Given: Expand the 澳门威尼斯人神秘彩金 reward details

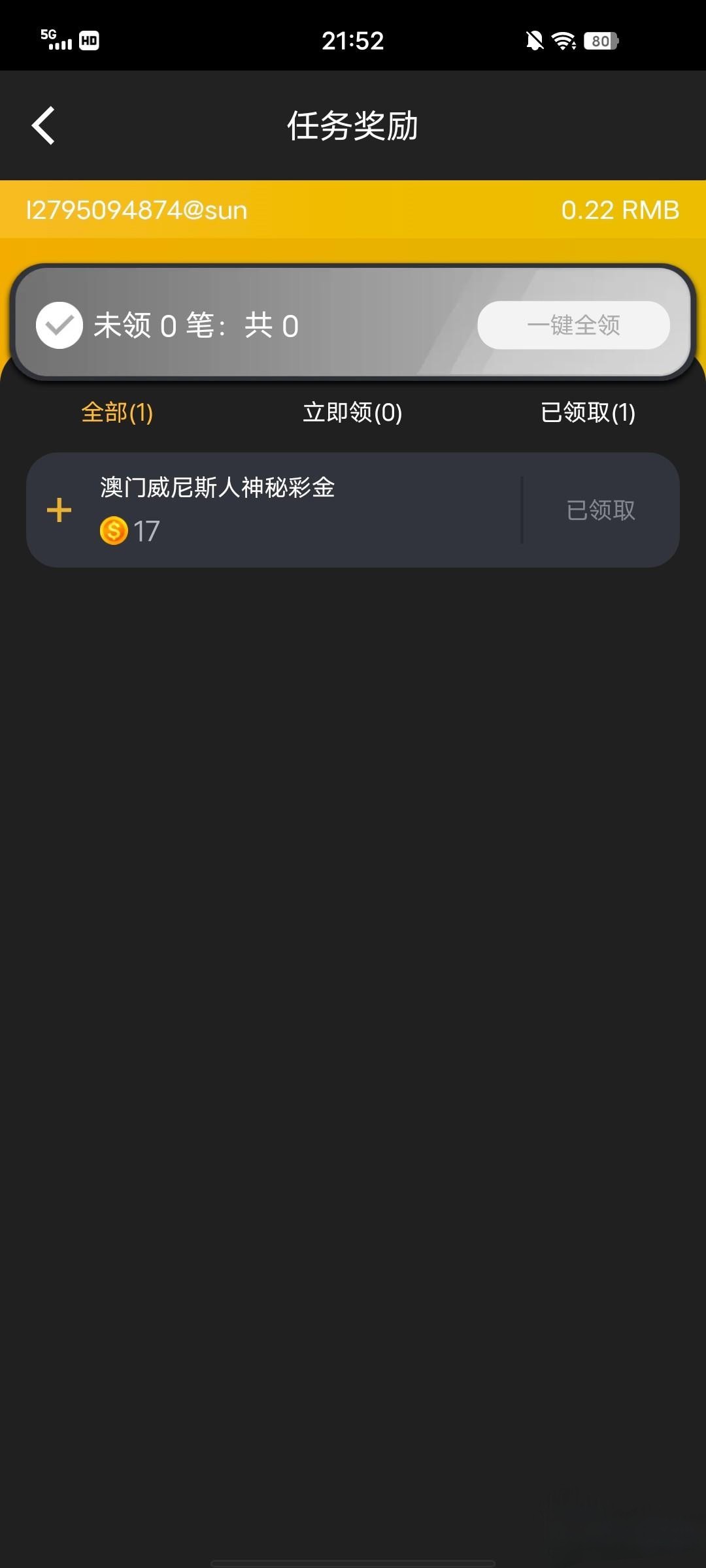Looking at the screenshot, I should point(59,510).
